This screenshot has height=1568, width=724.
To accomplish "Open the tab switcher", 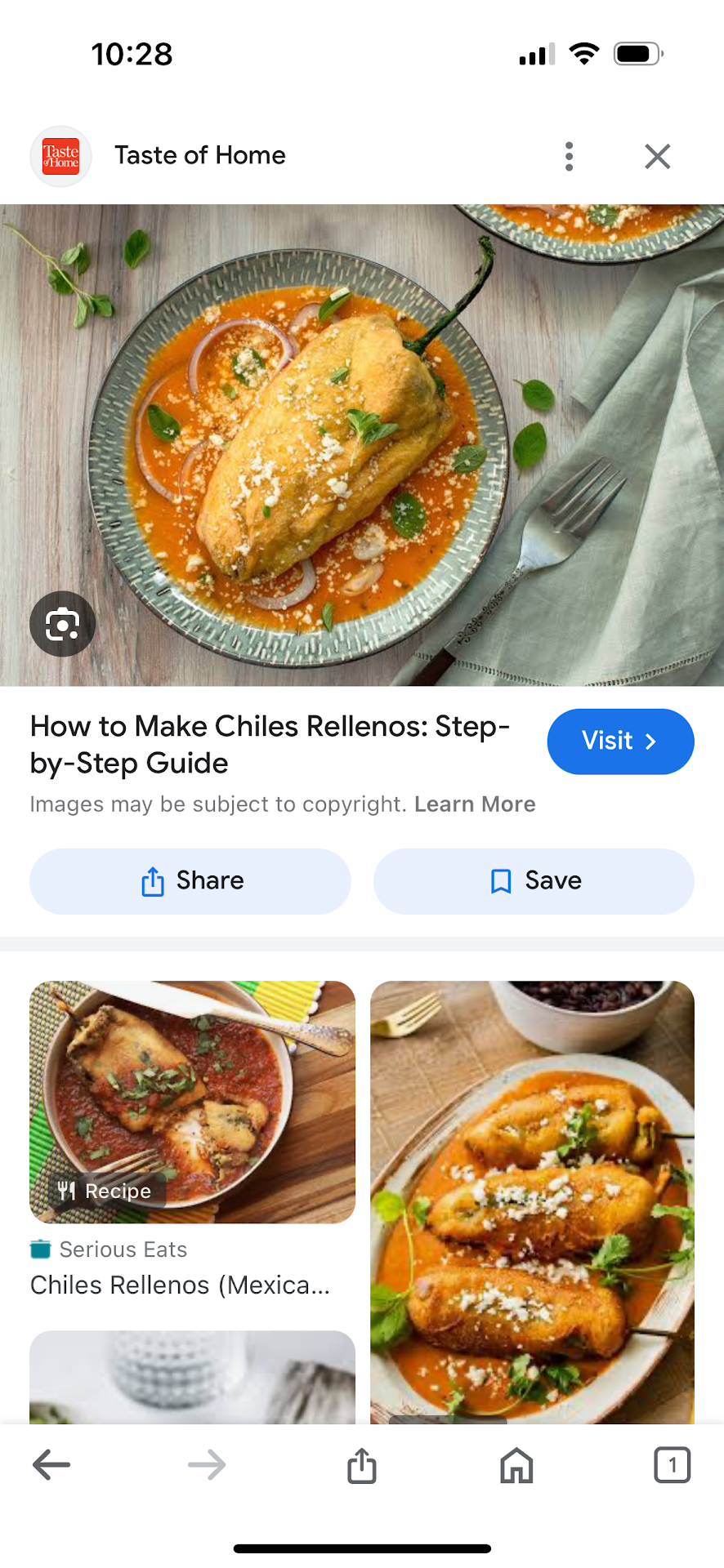I will click(x=672, y=1464).
